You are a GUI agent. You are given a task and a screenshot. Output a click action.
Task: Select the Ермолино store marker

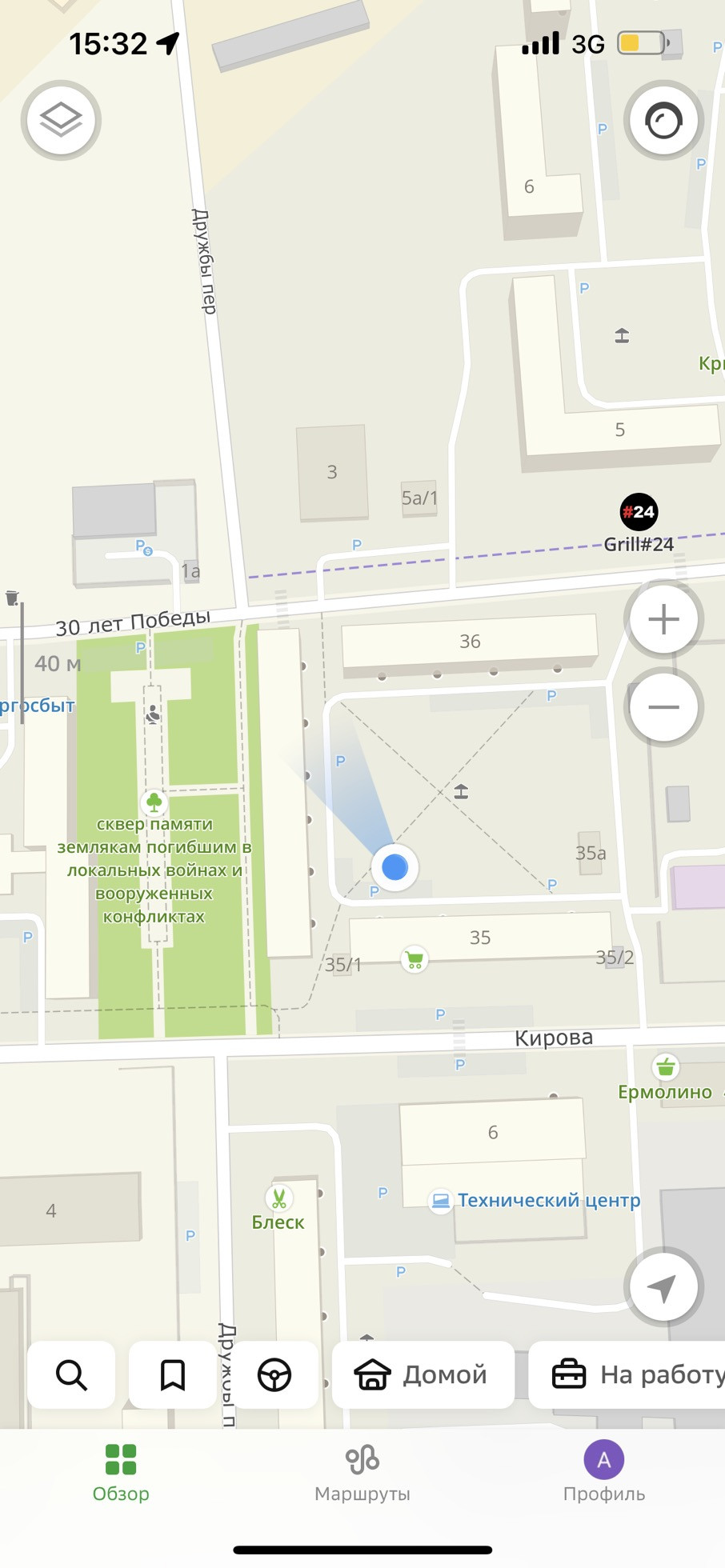tap(666, 1066)
